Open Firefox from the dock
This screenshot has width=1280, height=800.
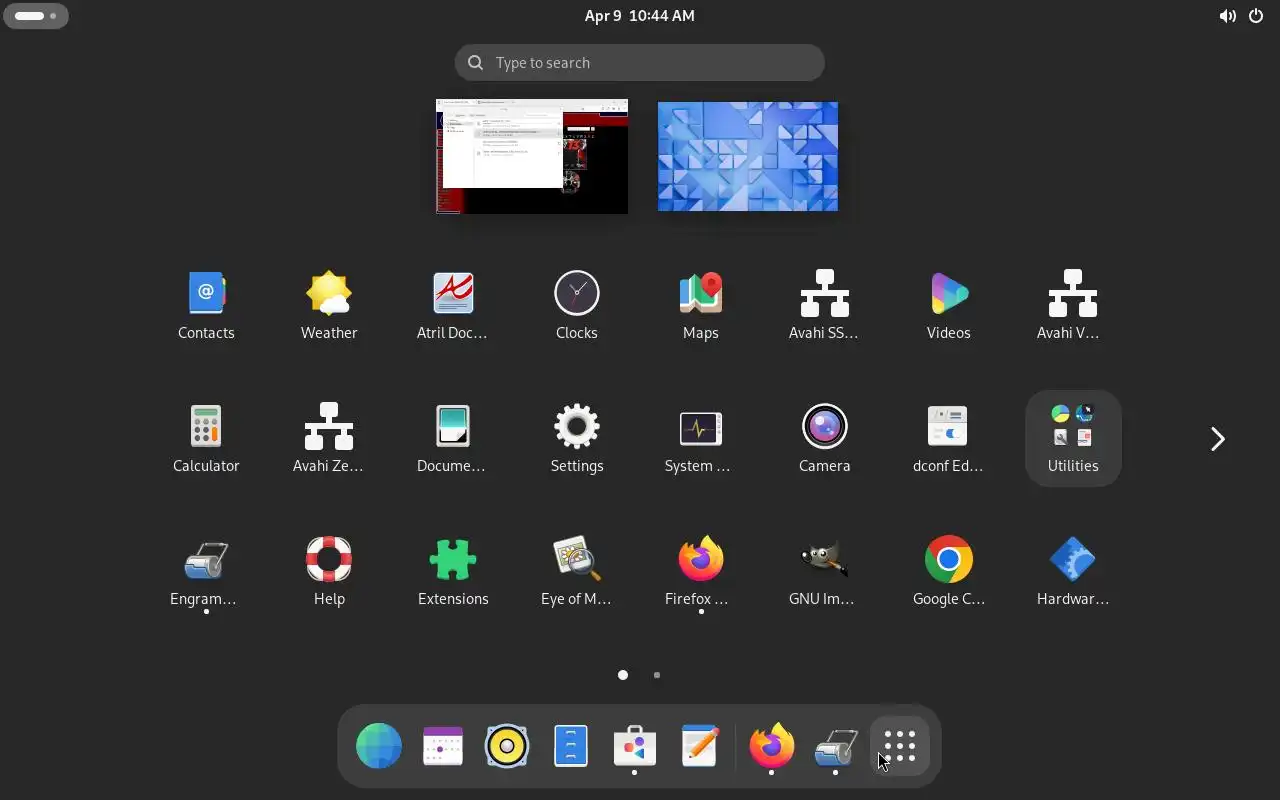pyautogui.click(x=771, y=746)
